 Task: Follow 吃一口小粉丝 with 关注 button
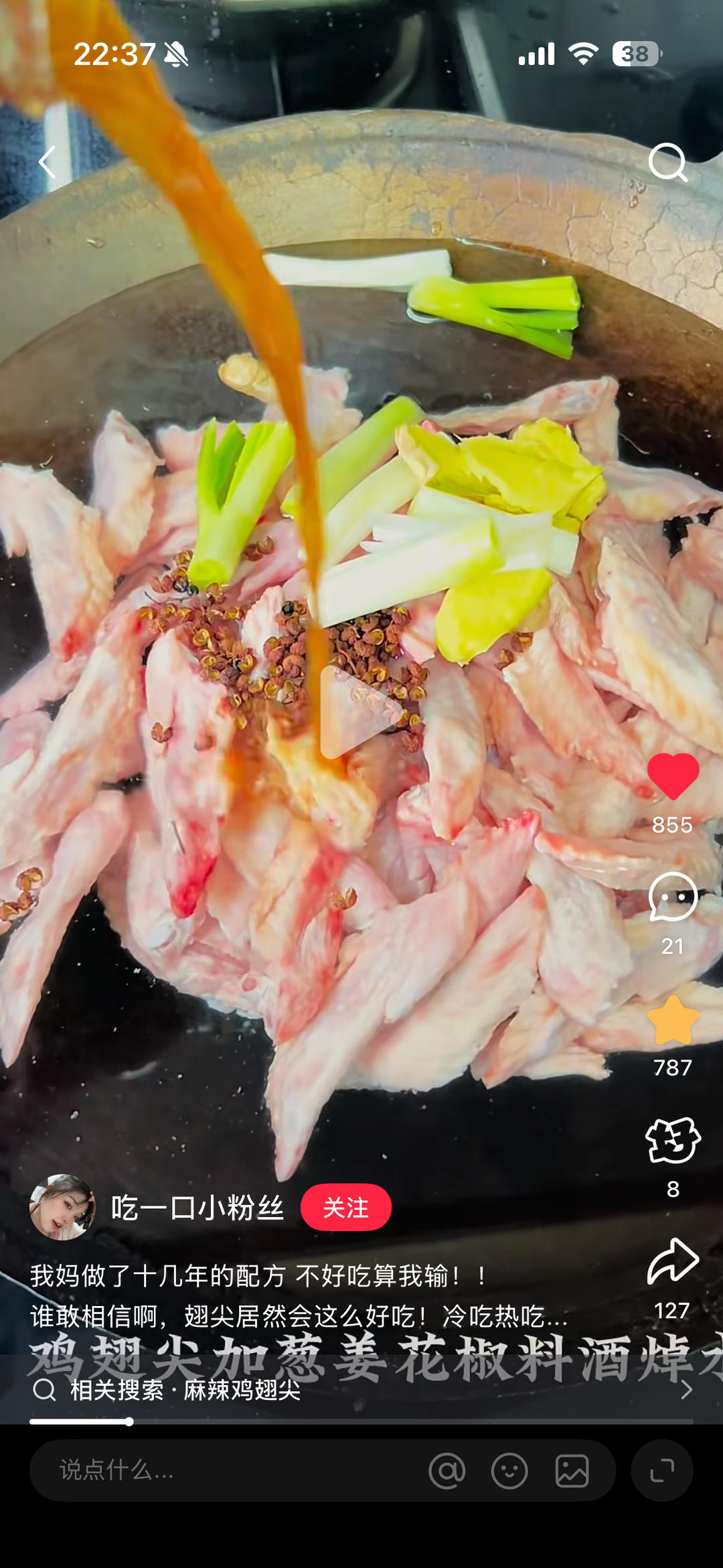345,1207
